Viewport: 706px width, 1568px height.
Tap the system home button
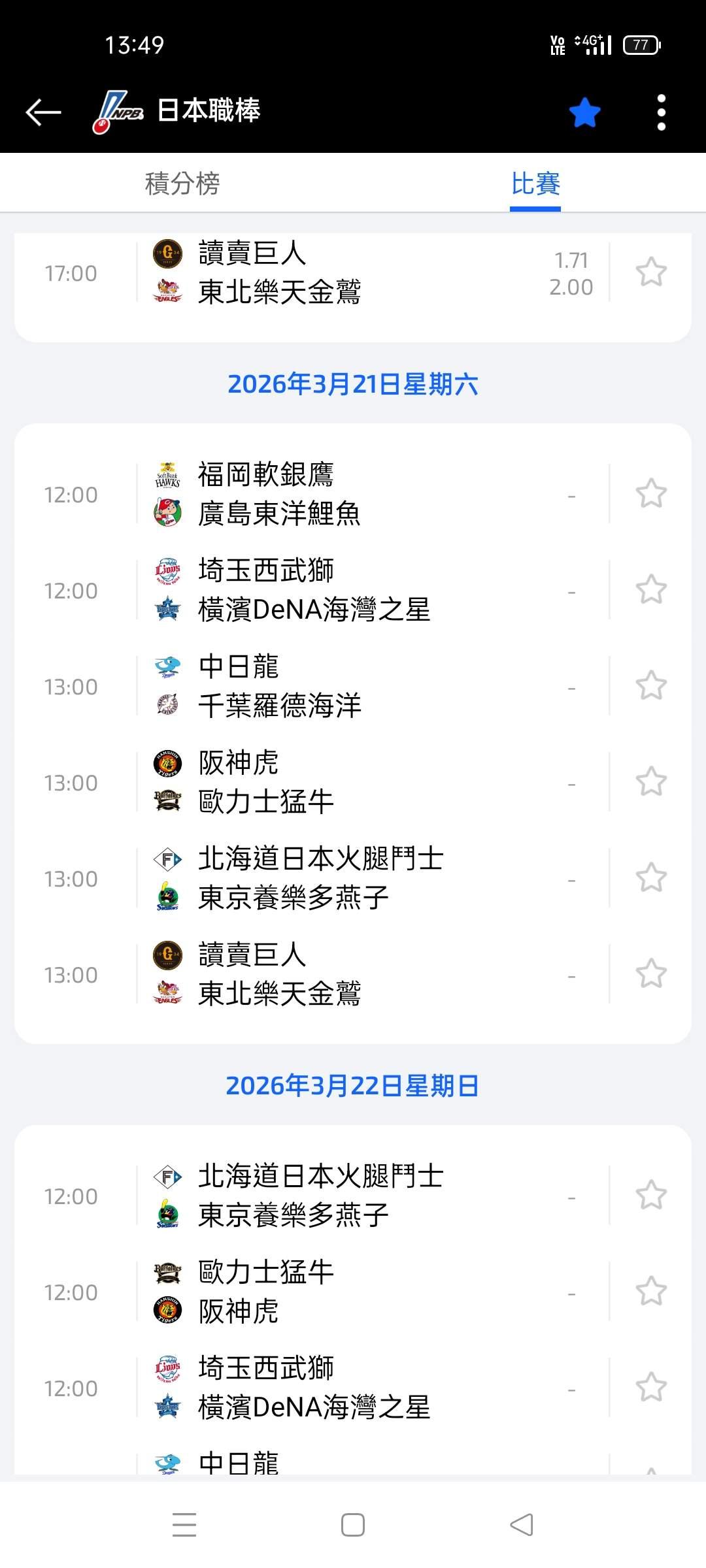tap(353, 1525)
